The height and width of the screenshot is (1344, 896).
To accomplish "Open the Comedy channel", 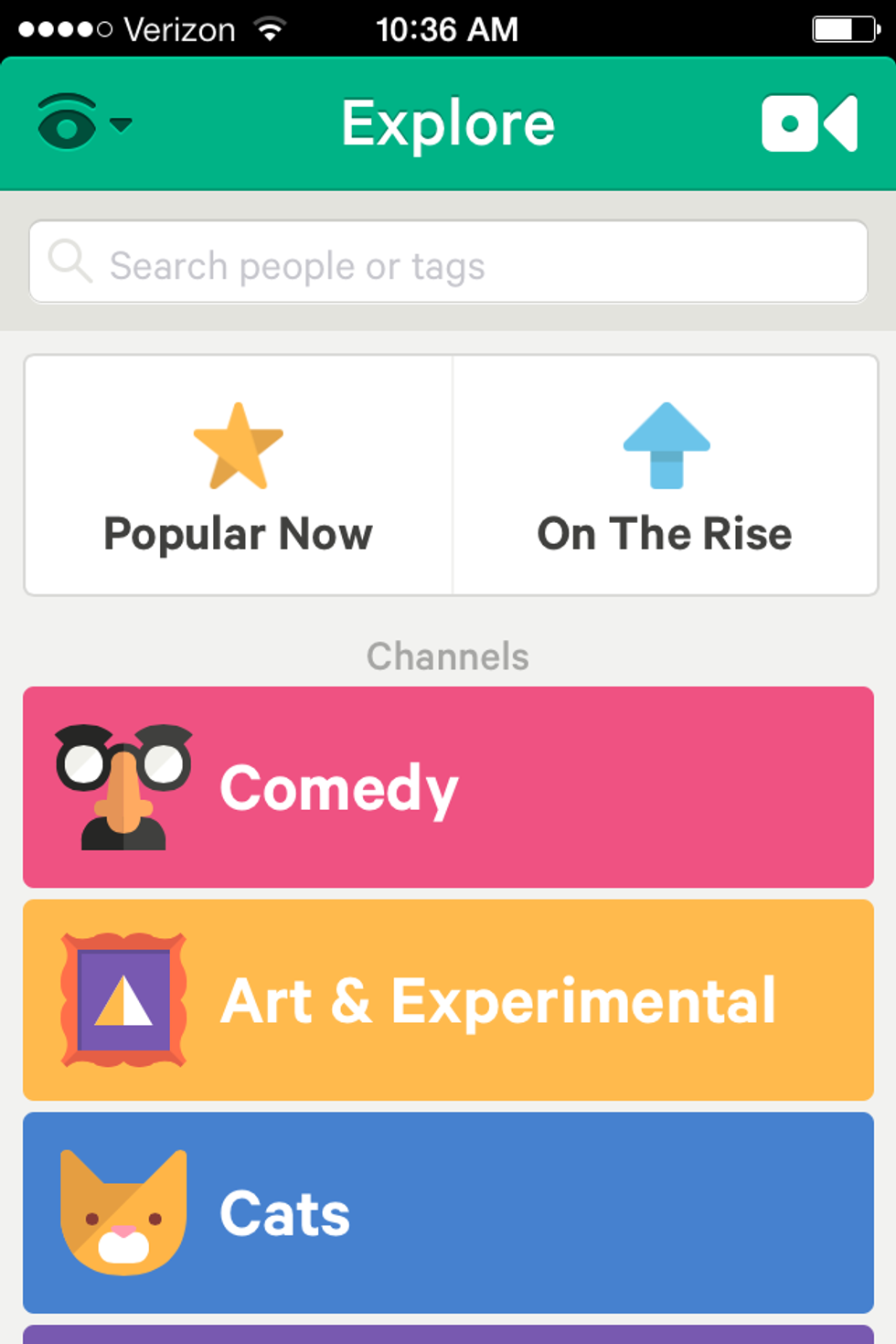I will (448, 787).
